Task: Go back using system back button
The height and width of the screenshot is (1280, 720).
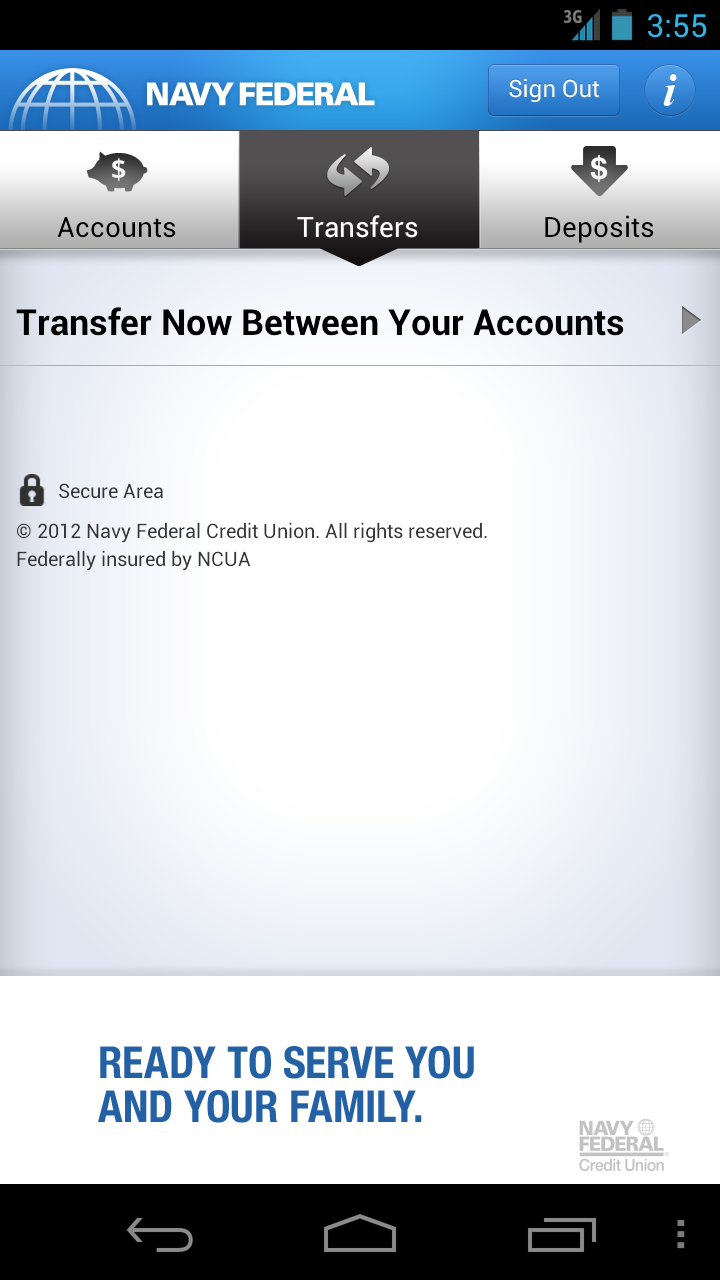Action: (x=160, y=1235)
